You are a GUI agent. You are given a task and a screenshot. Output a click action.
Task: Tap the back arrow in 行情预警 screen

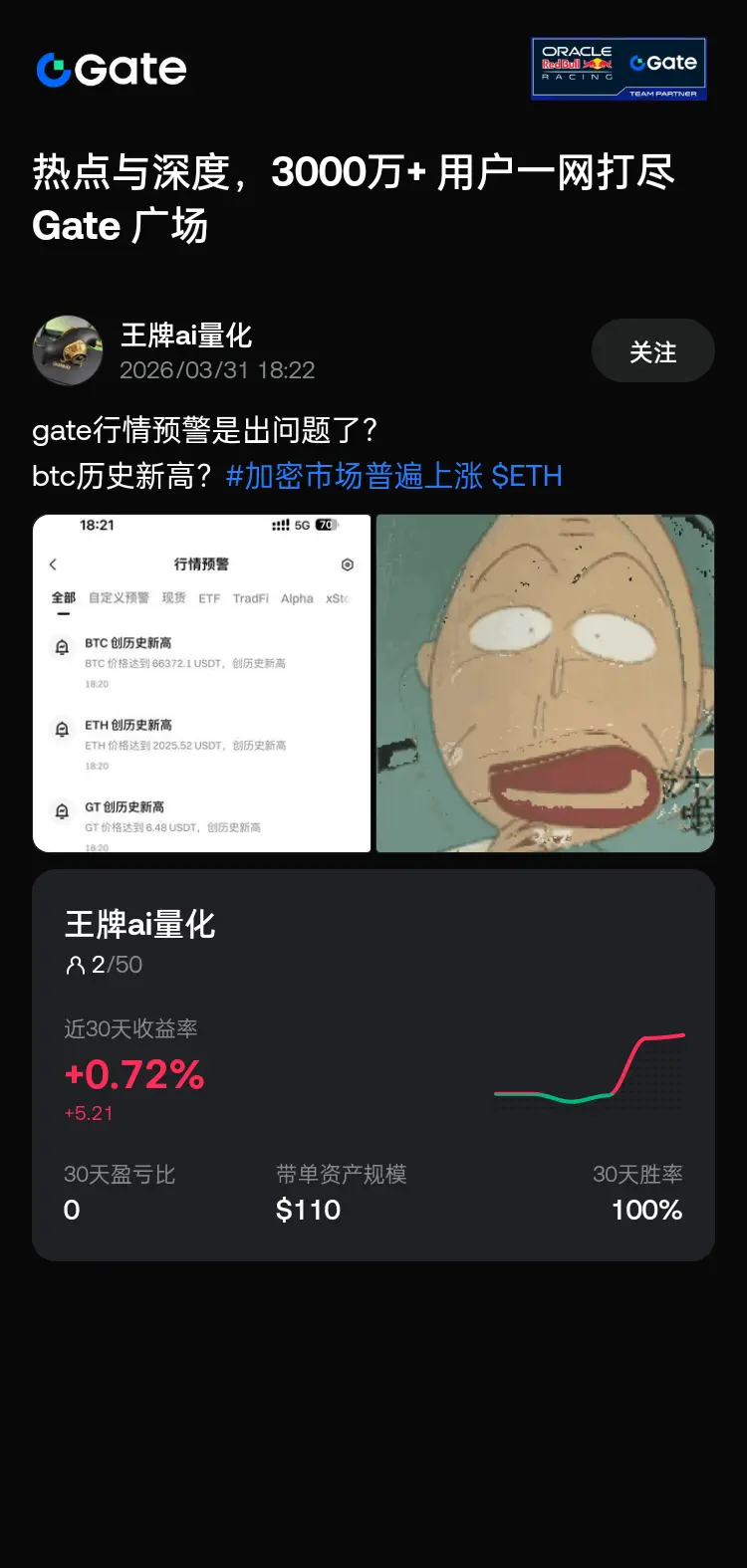[x=54, y=564]
